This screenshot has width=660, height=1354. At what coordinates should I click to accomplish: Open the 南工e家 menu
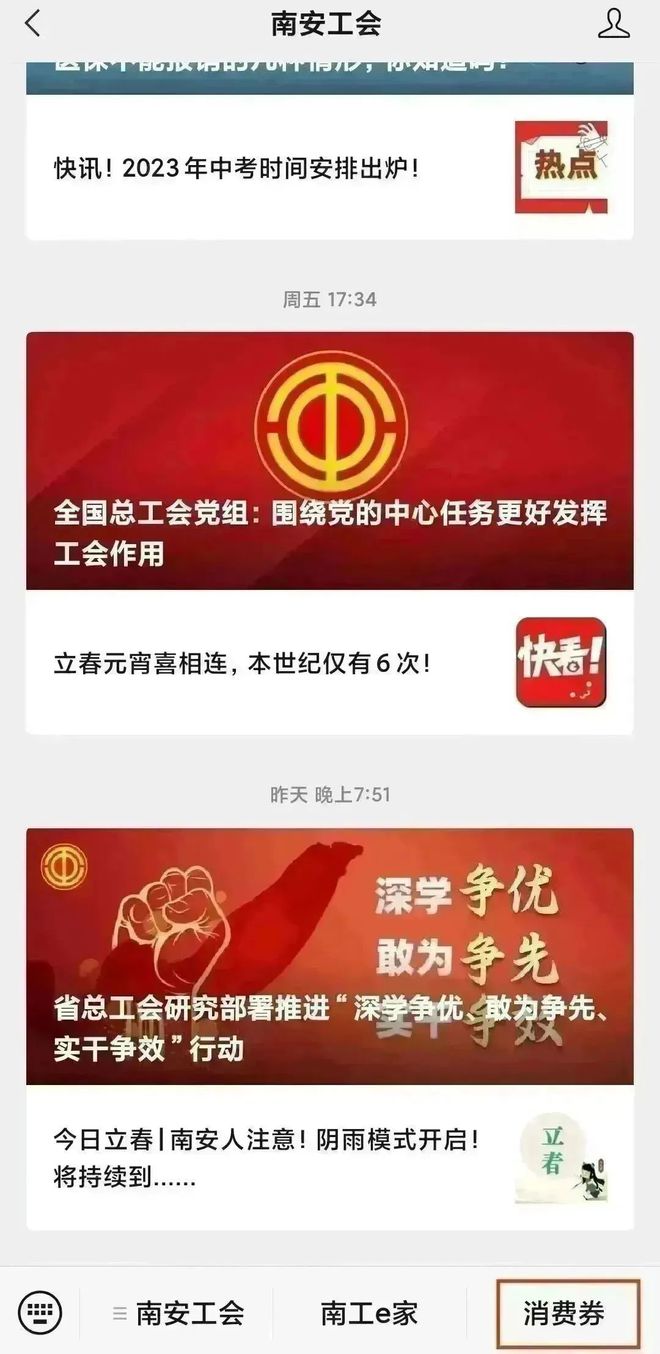(369, 1313)
